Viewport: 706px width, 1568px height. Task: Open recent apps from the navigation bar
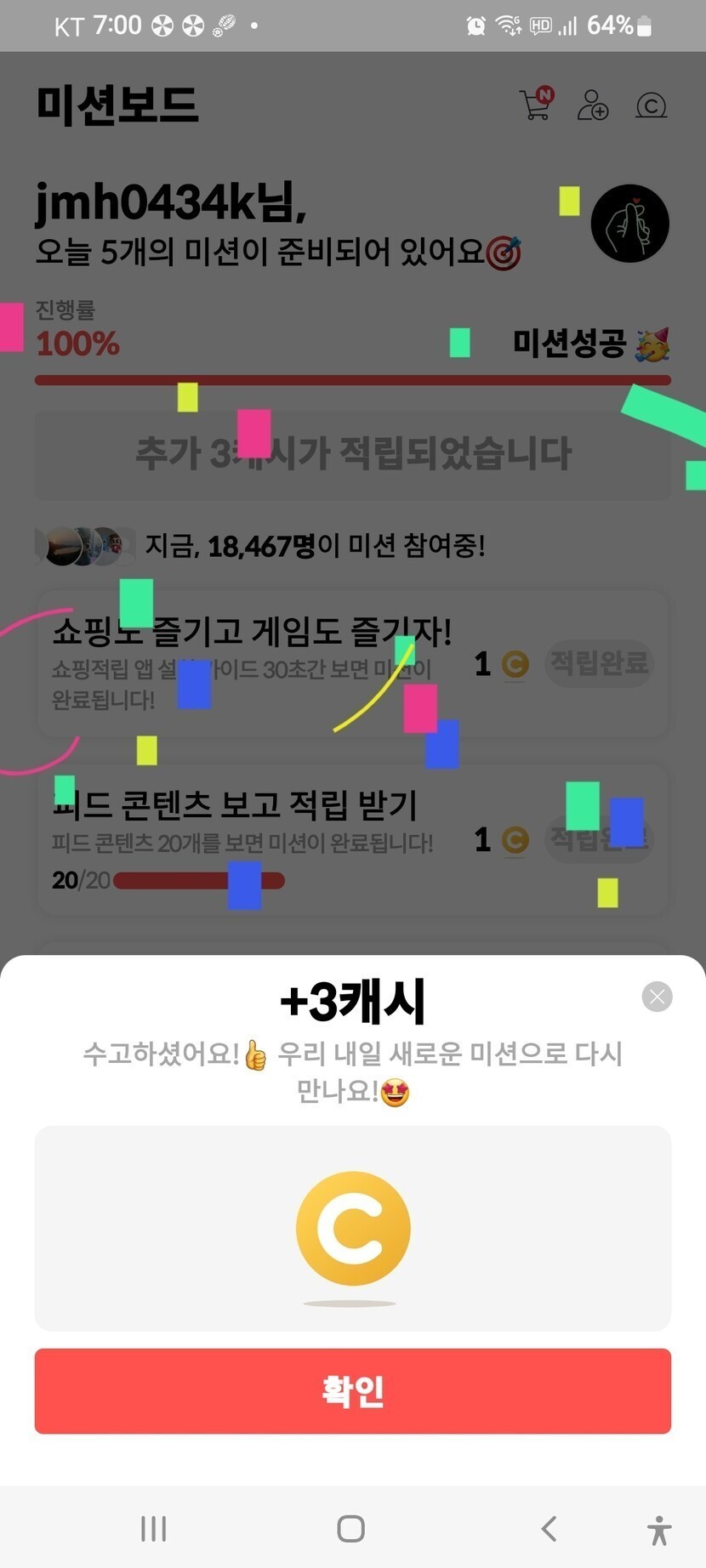pos(154,1528)
